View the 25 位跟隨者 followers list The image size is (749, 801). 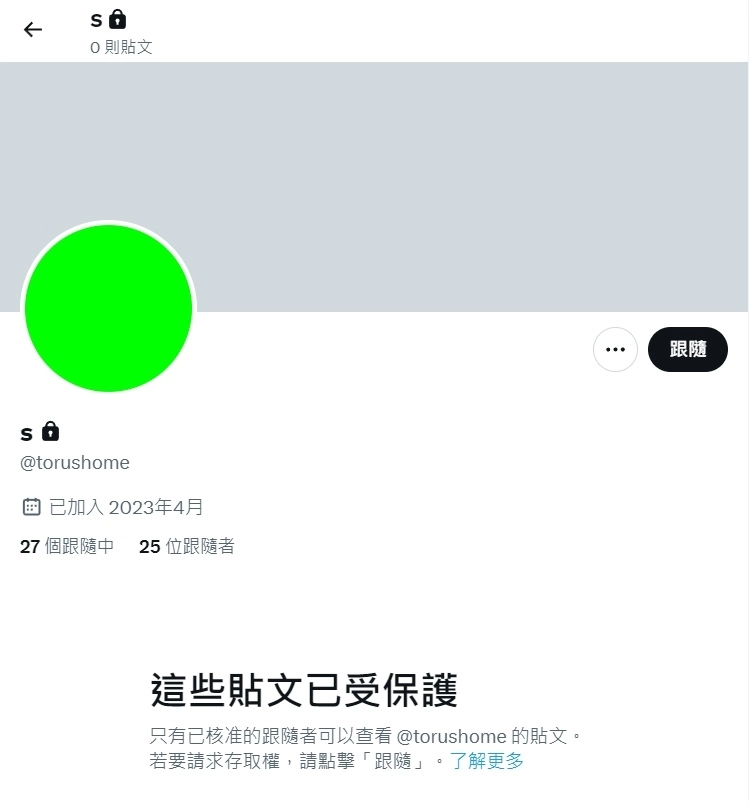187,547
